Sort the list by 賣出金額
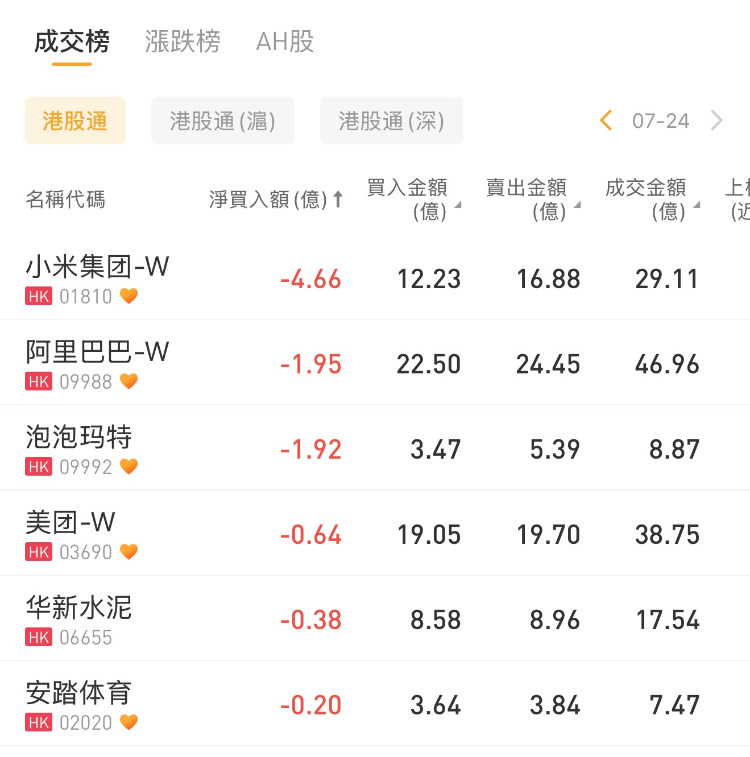This screenshot has width=750, height=757. click(x=530, y=199)
